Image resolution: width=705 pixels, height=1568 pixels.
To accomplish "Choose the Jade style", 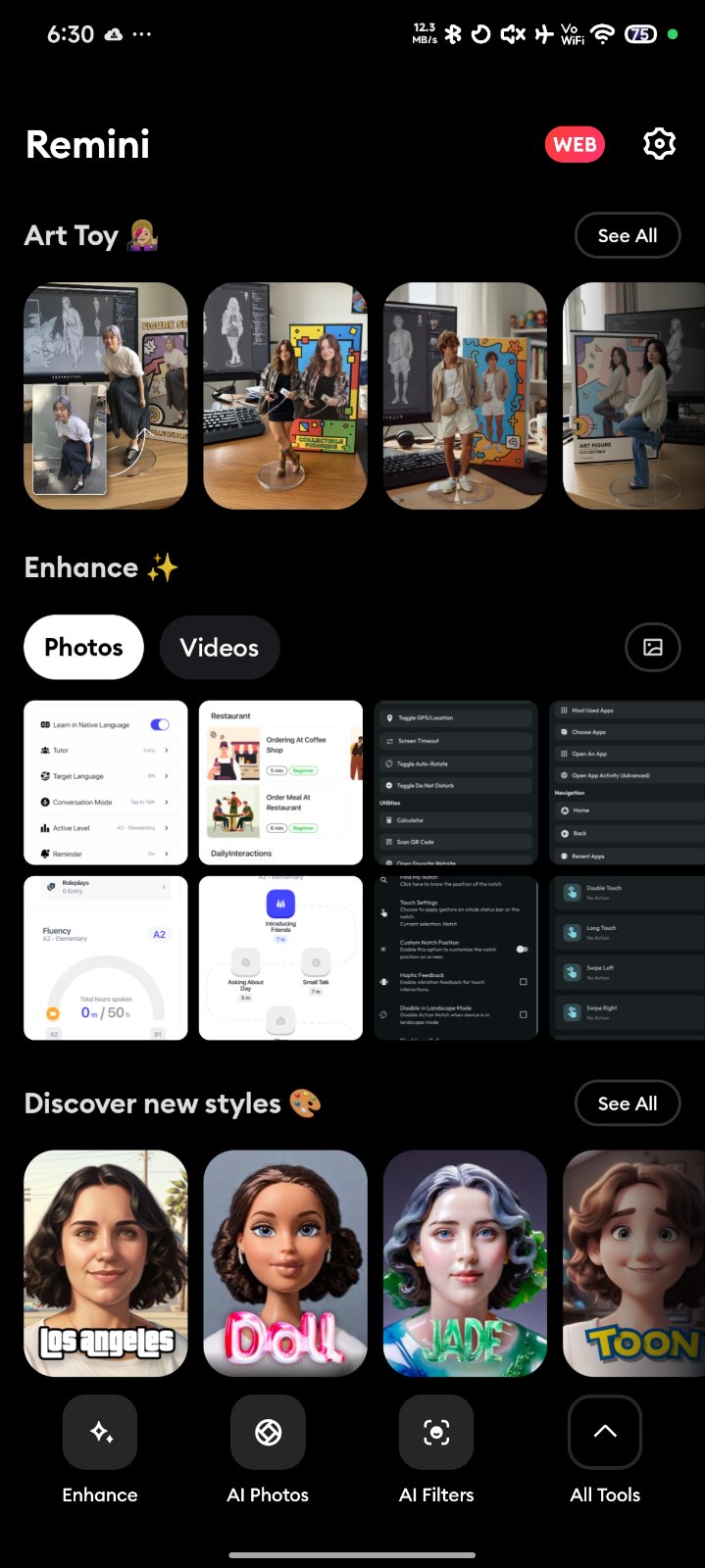I will [464, 1262].
